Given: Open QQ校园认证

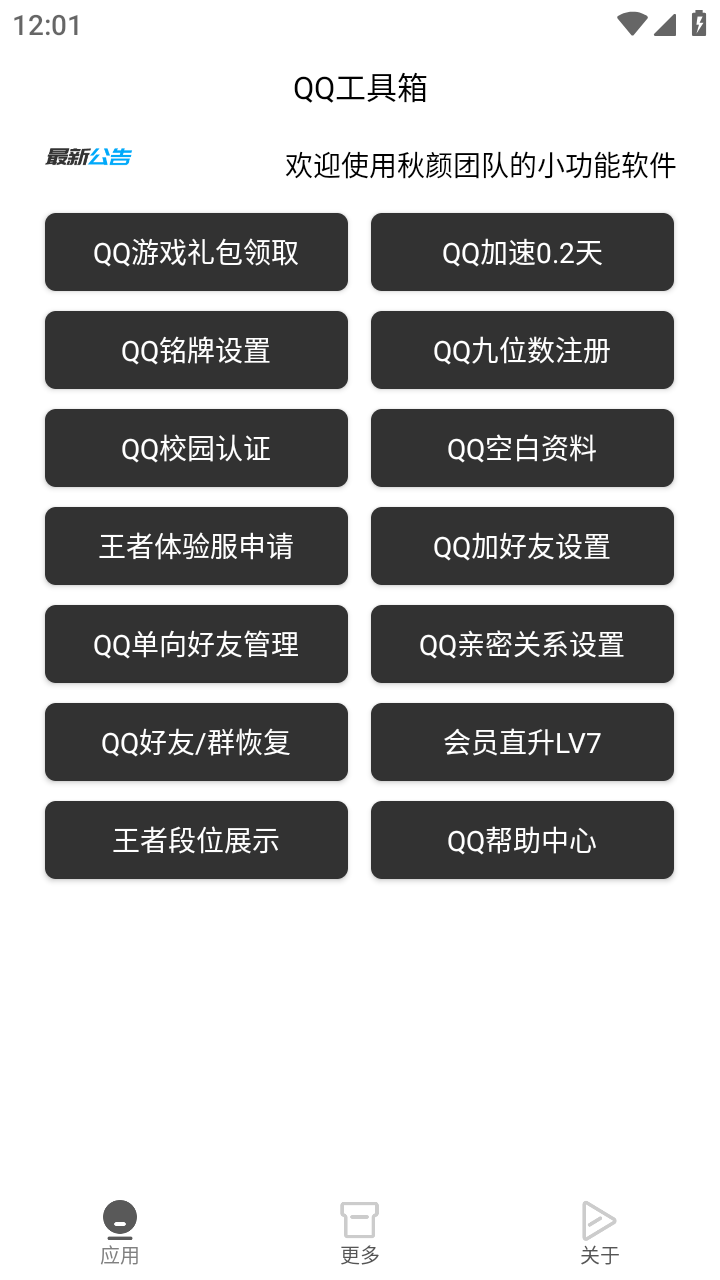Looking at the screenshot, I should 196,448.
